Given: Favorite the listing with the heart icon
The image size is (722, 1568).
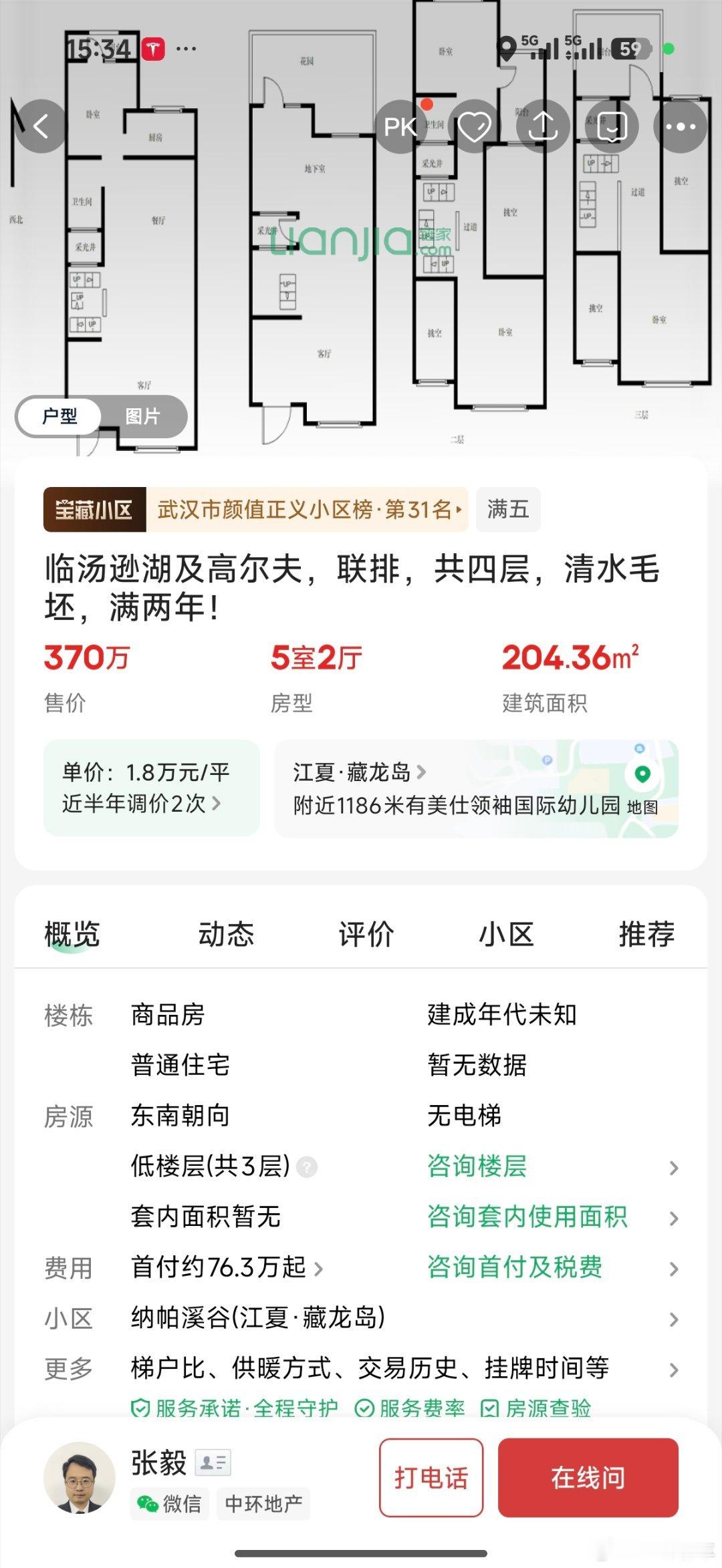Looking at the screenshot, I should [474, 126].
